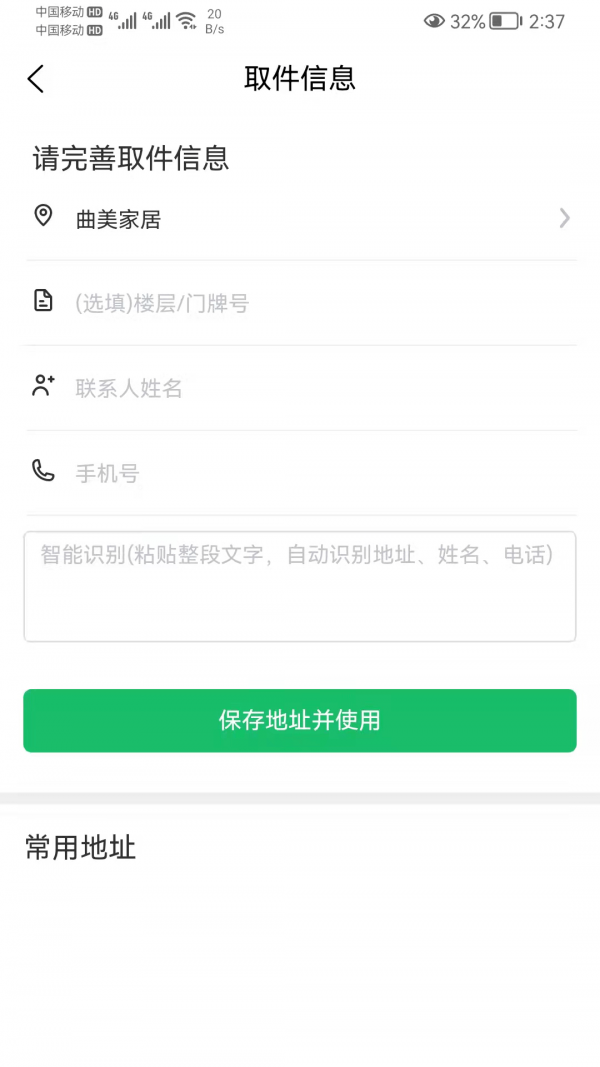Screen dimensions: 600x1067
Task: Go back using the top-left arrow
Action: 36,79
